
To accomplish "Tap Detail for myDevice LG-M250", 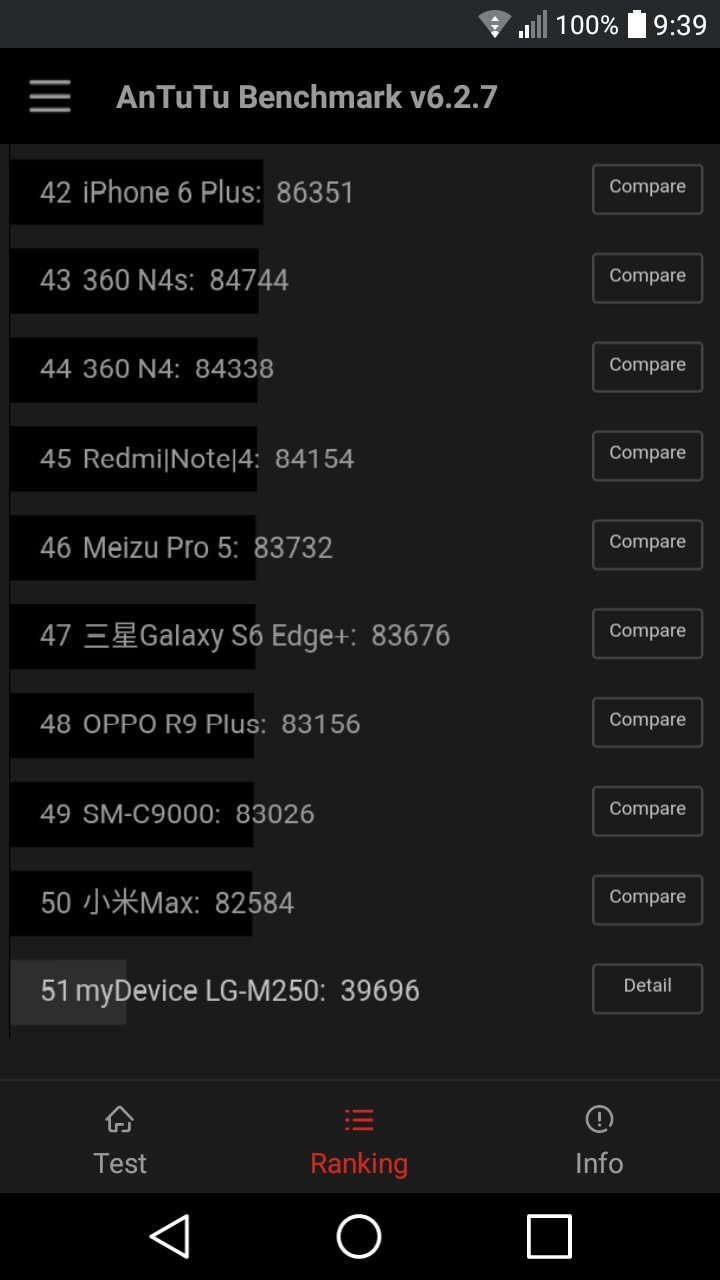I will coord(647,987).
